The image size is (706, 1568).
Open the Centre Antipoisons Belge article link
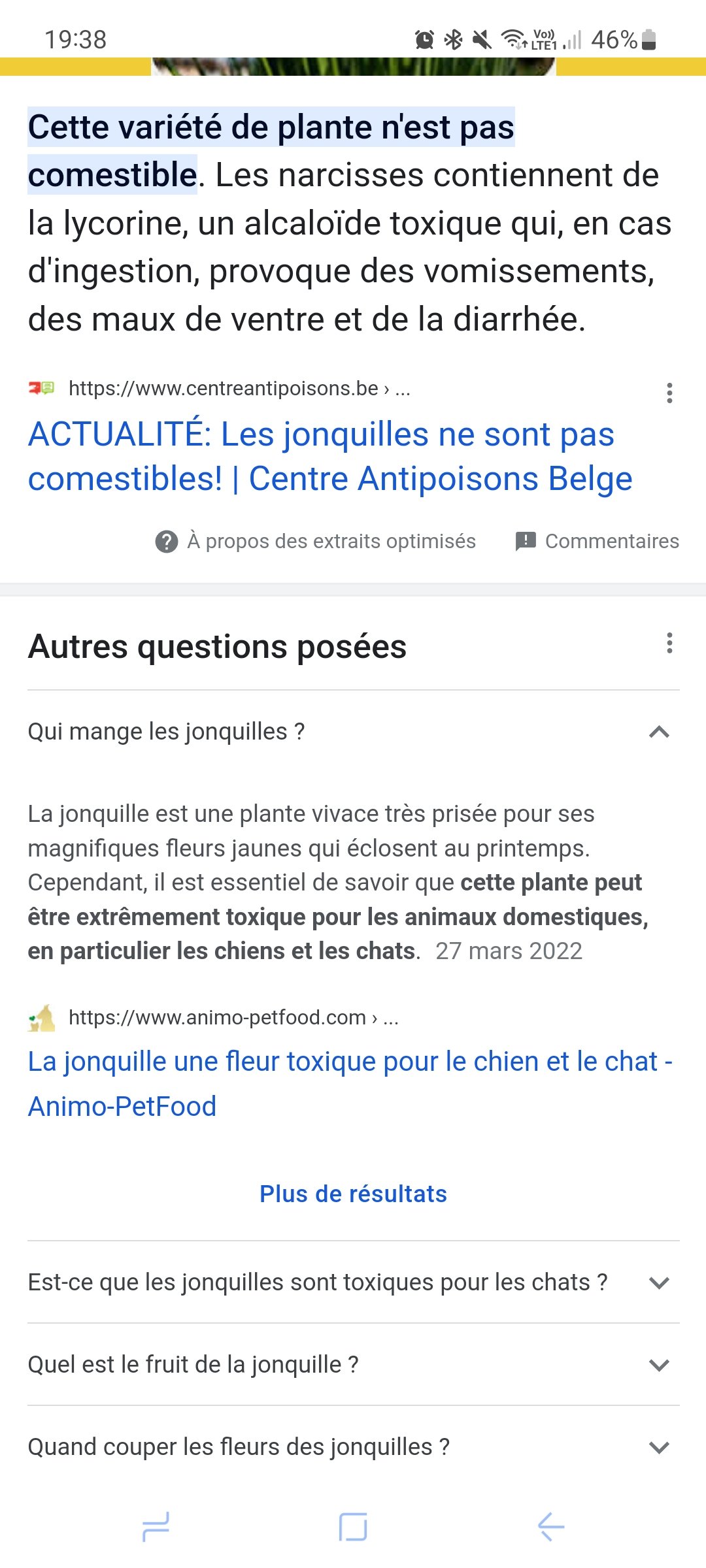coord(330,456)
